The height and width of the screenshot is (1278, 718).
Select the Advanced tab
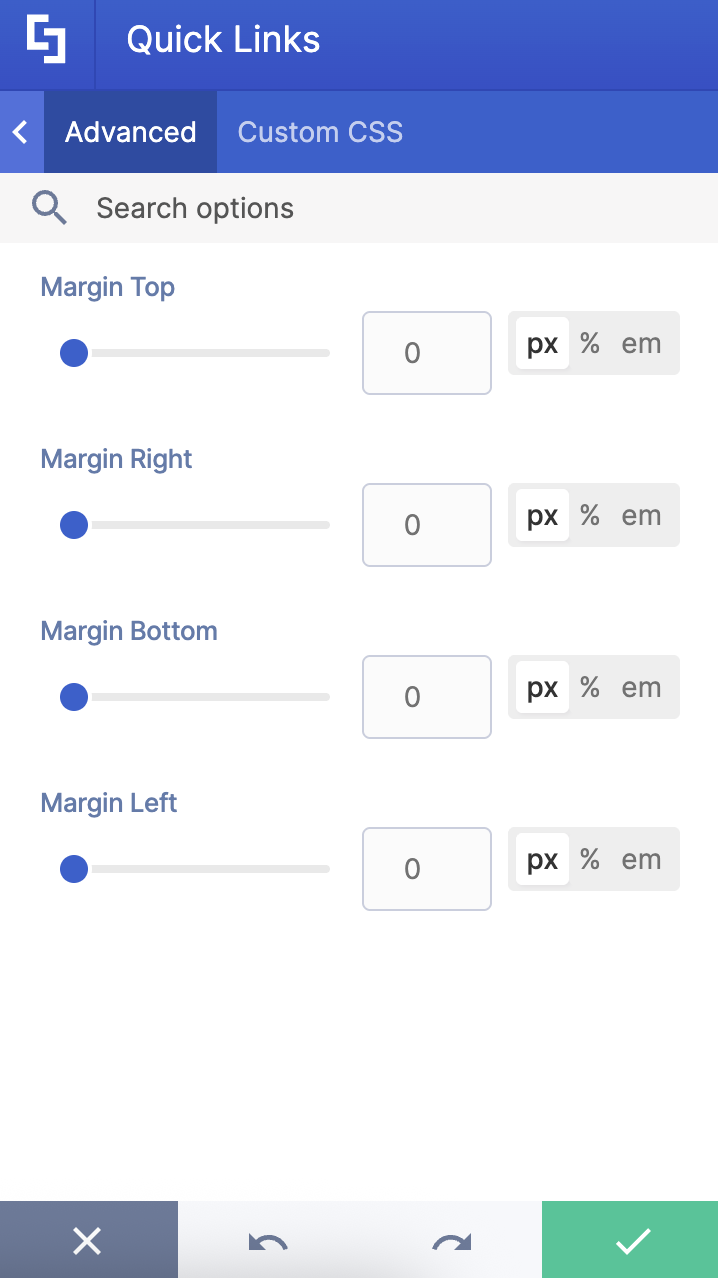coord(130,132)
